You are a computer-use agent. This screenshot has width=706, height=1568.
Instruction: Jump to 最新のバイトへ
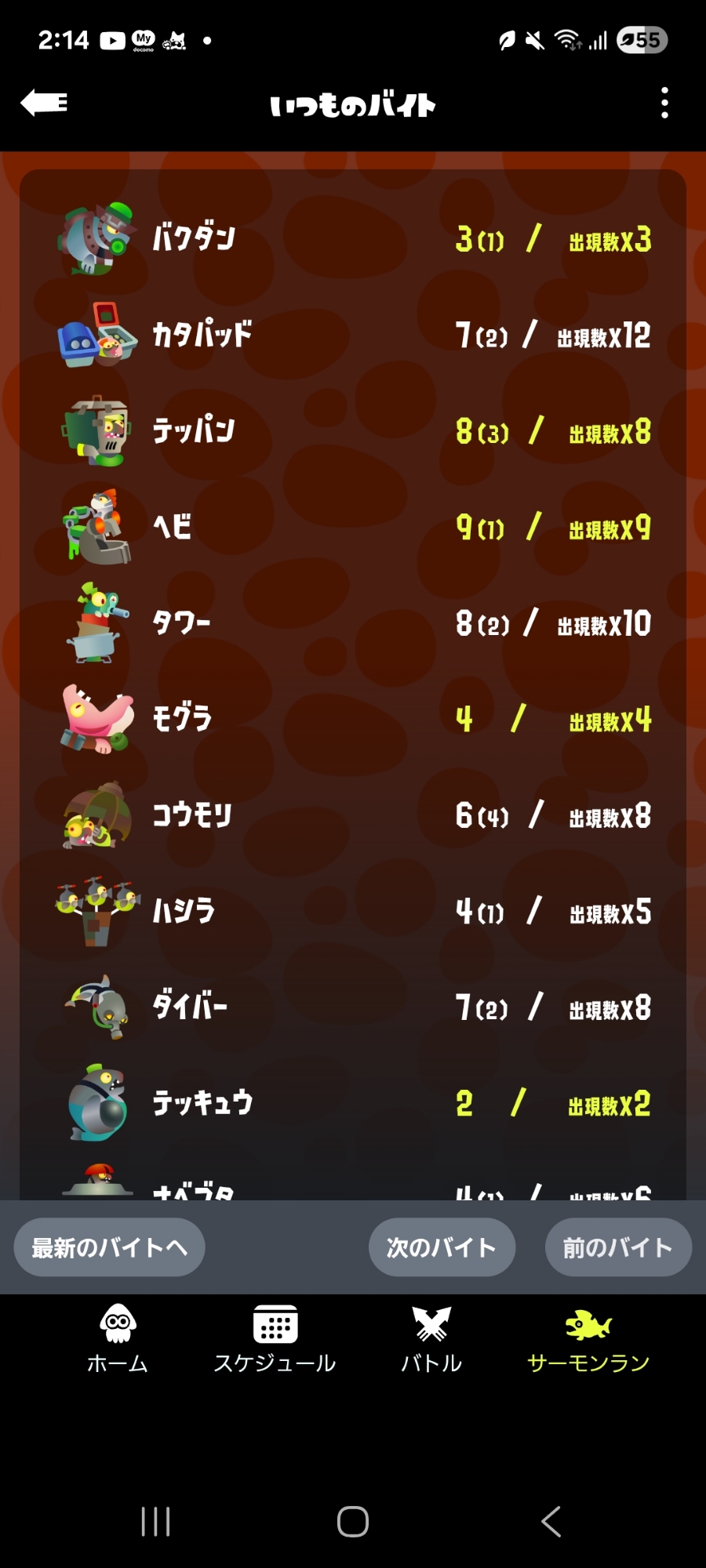110,1247
